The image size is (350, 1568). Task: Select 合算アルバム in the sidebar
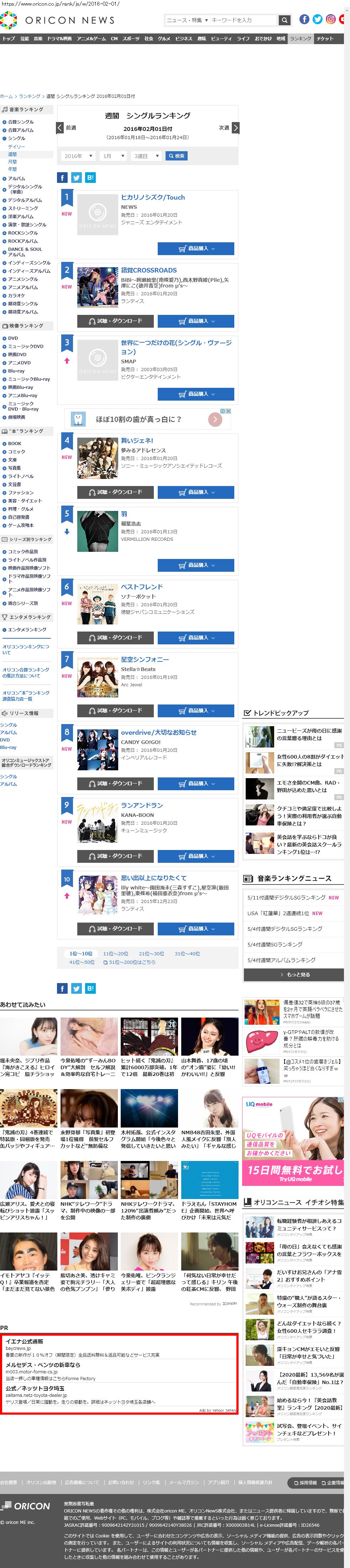(x=21, y=130)
